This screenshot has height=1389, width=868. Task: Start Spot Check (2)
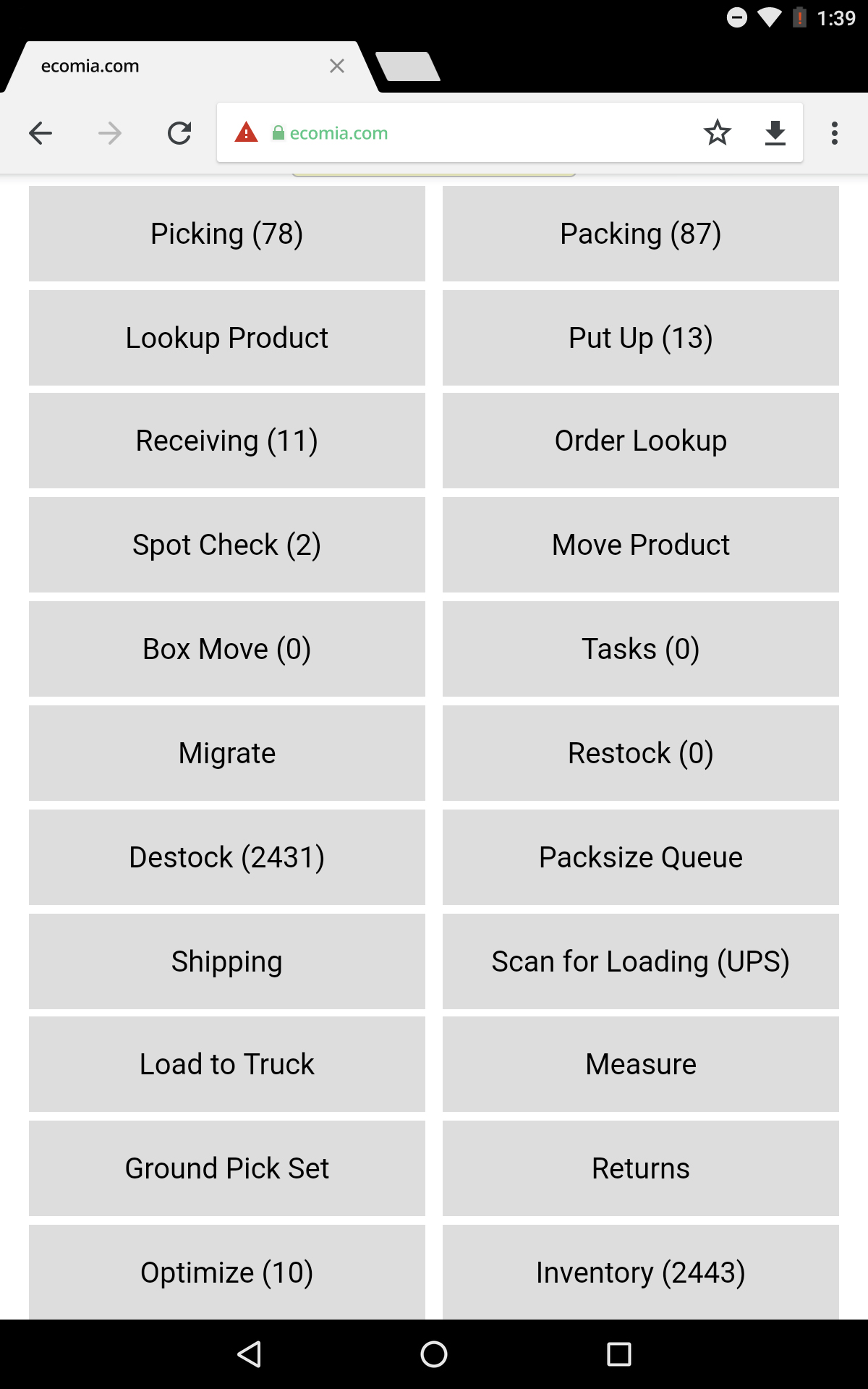tap(226, 545)
